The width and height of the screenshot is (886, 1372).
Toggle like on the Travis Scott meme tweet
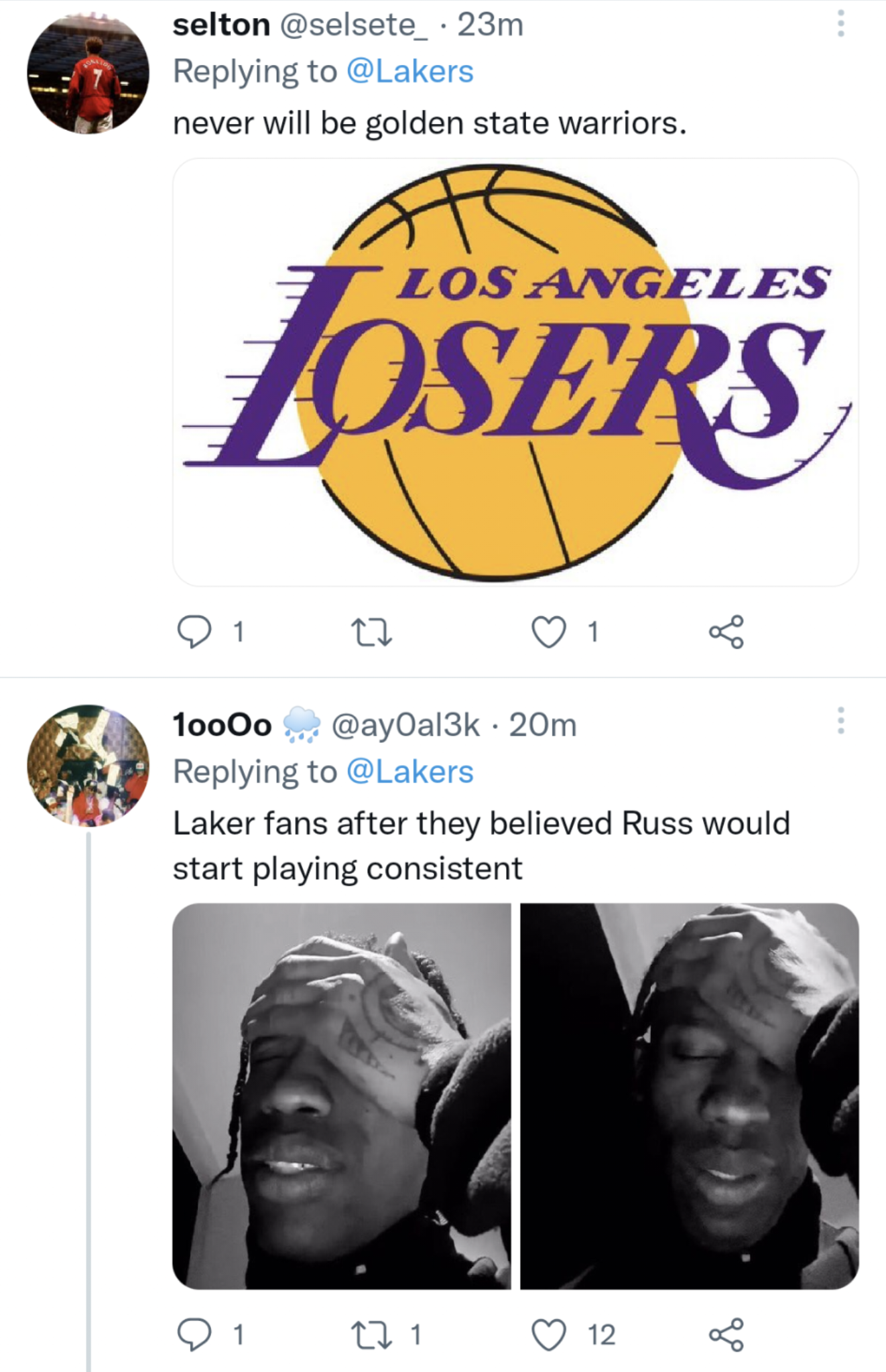[x=550, y=1332]
